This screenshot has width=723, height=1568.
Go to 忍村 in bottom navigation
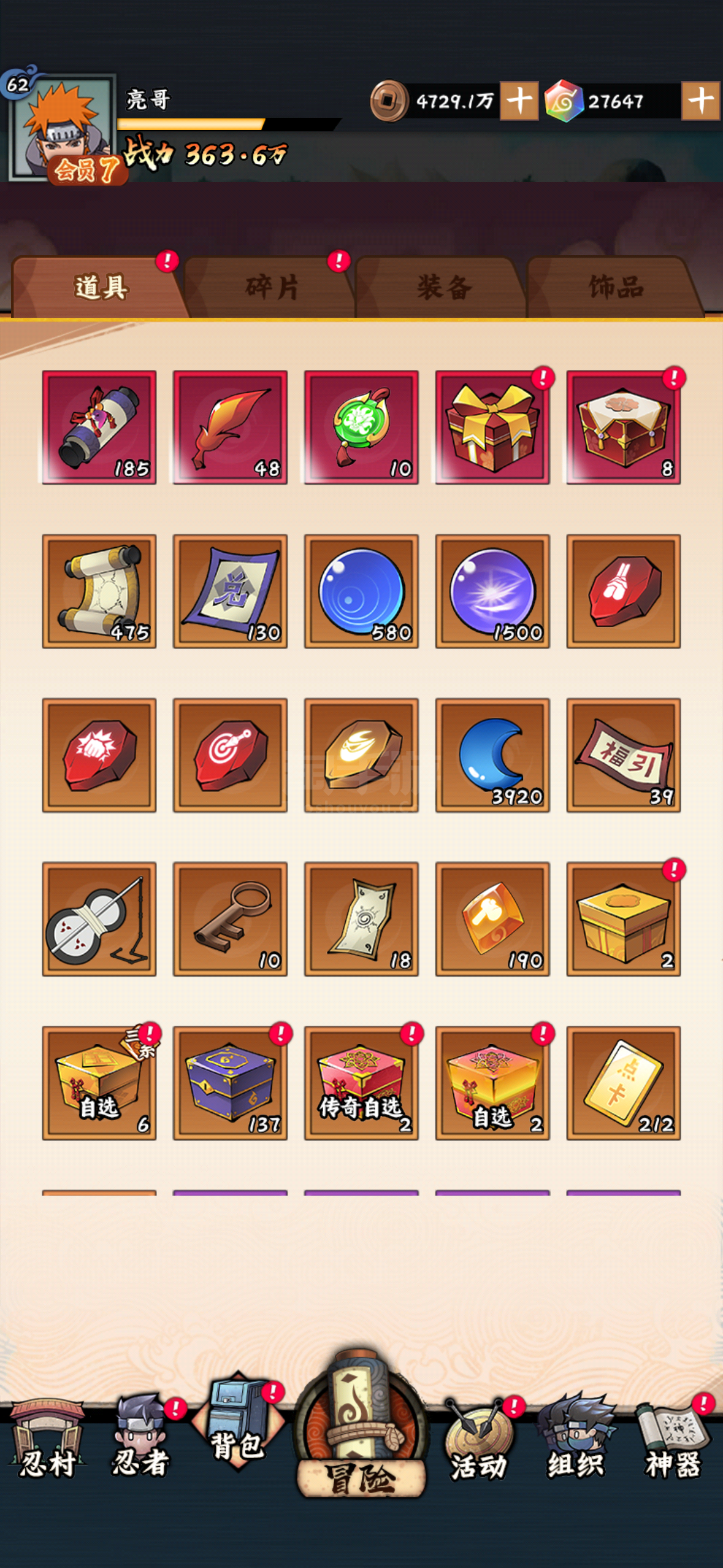[x=47, y=1440]
